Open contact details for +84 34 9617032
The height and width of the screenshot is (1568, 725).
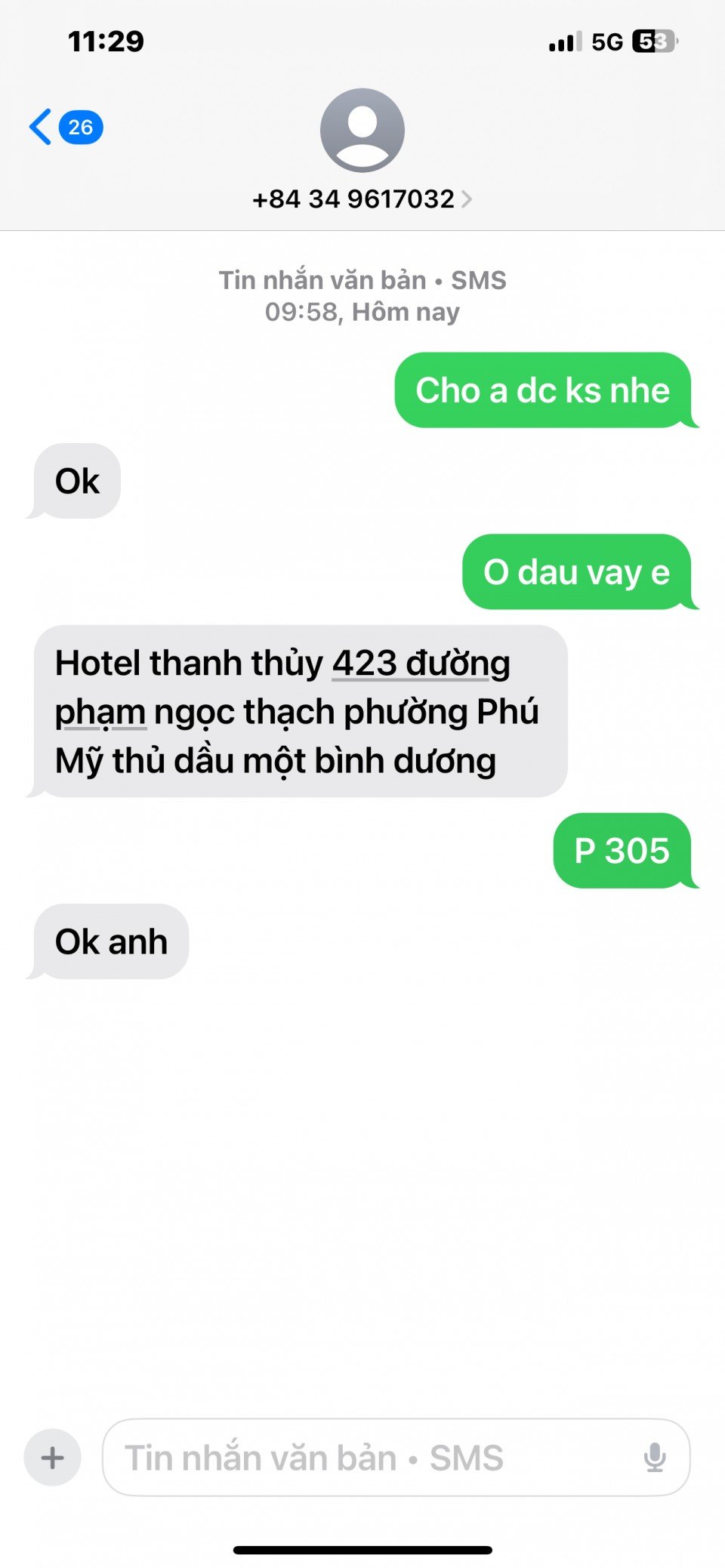pyautogui.click(x=362, y=199)
